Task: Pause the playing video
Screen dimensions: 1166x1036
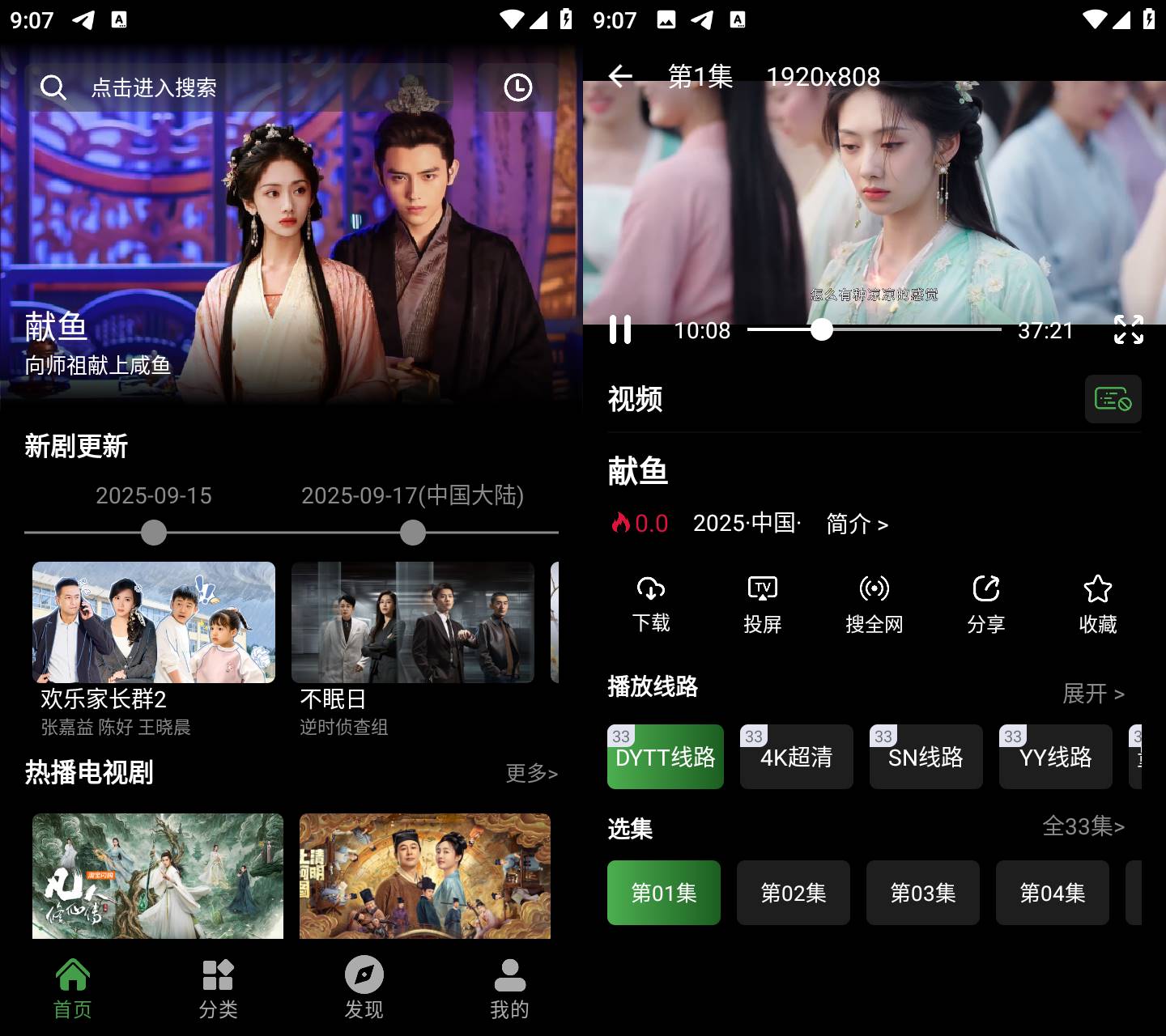Action: [x=620, y=330]
